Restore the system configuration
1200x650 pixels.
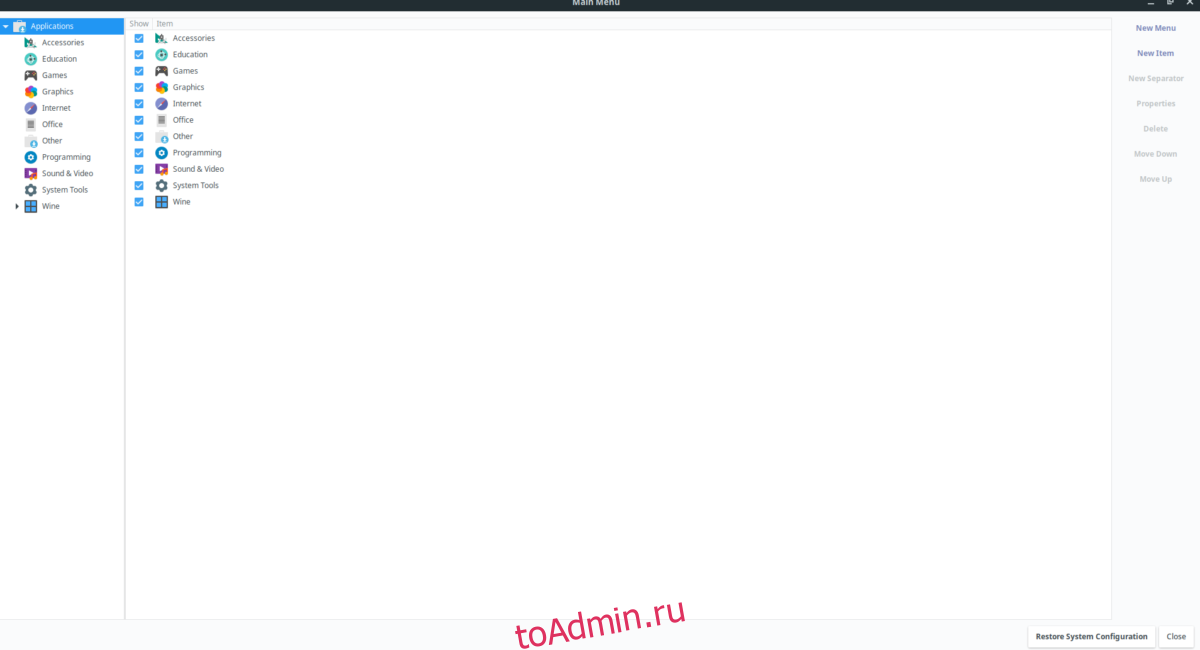(1091, 636)
